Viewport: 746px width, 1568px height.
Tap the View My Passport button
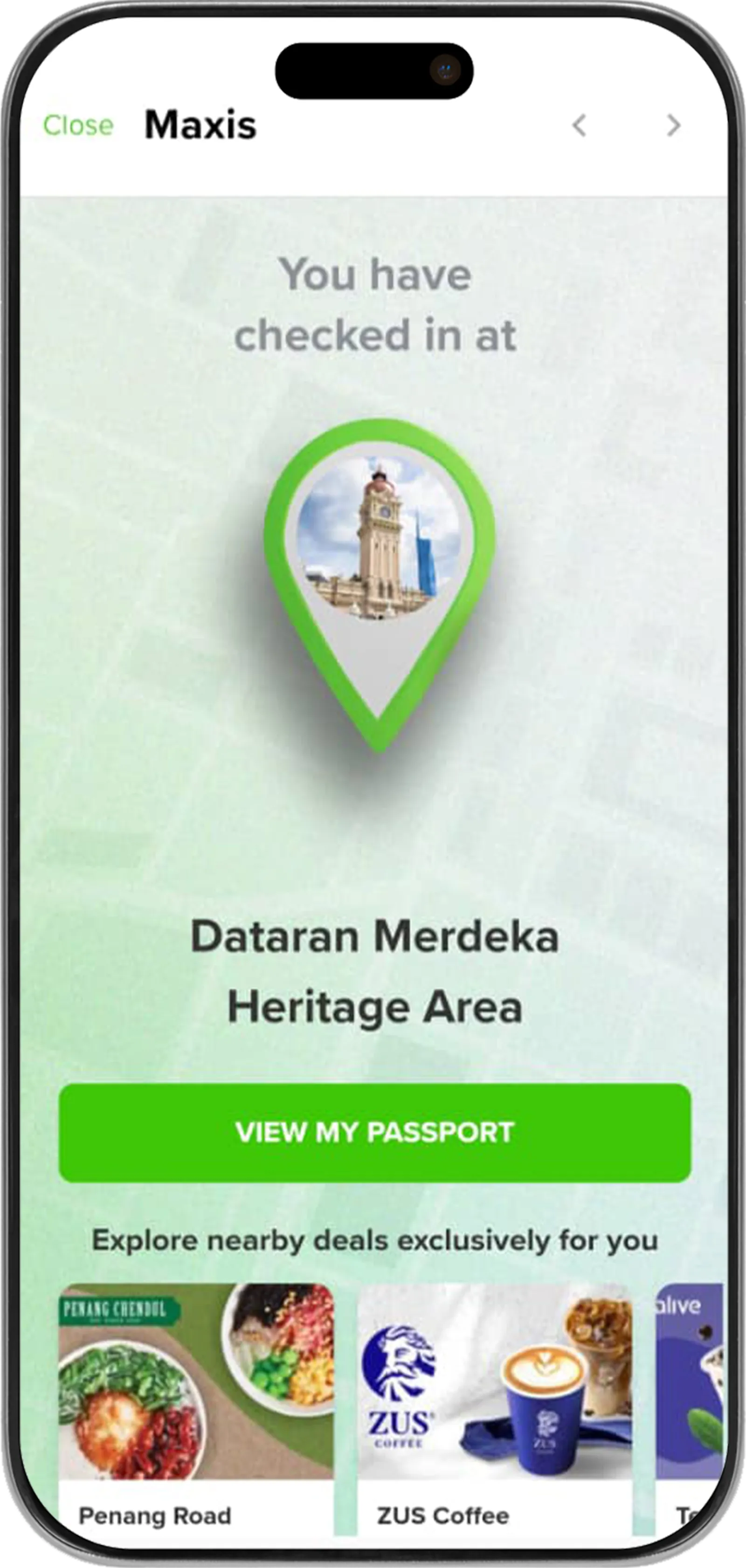pyautogui.click(x=374, y=1132)
